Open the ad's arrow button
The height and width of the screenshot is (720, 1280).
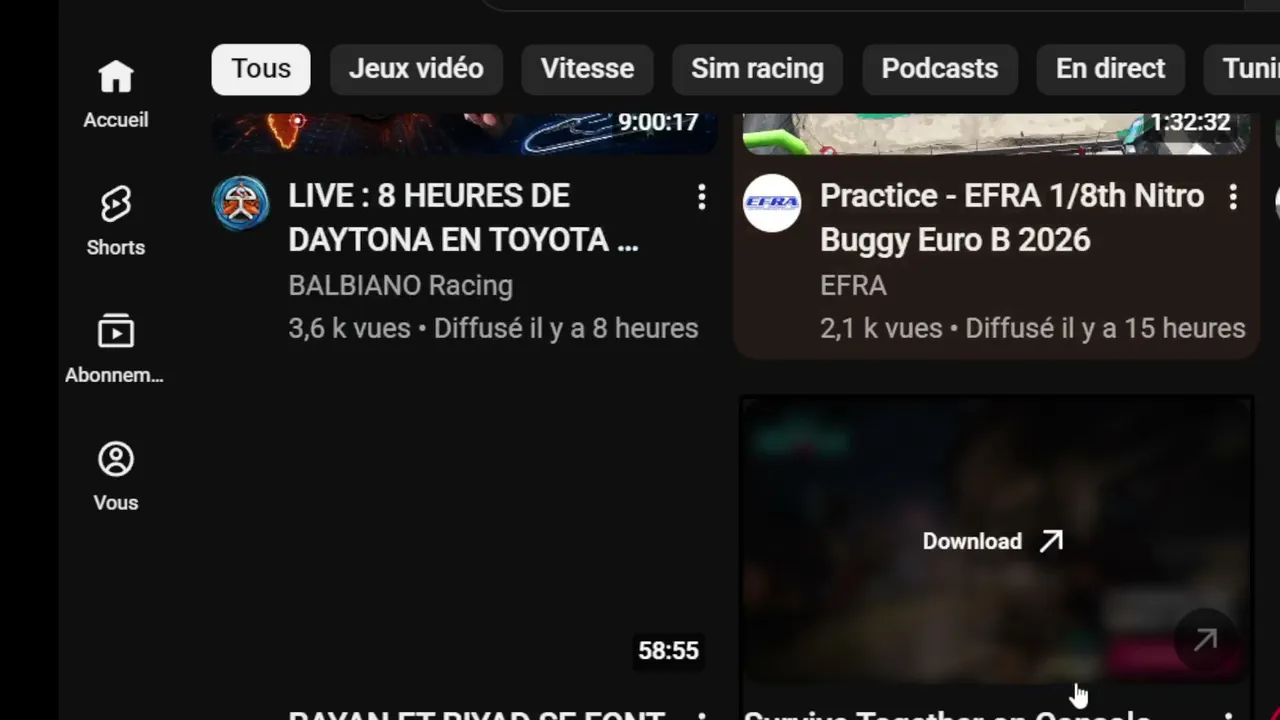(1206, 640)
